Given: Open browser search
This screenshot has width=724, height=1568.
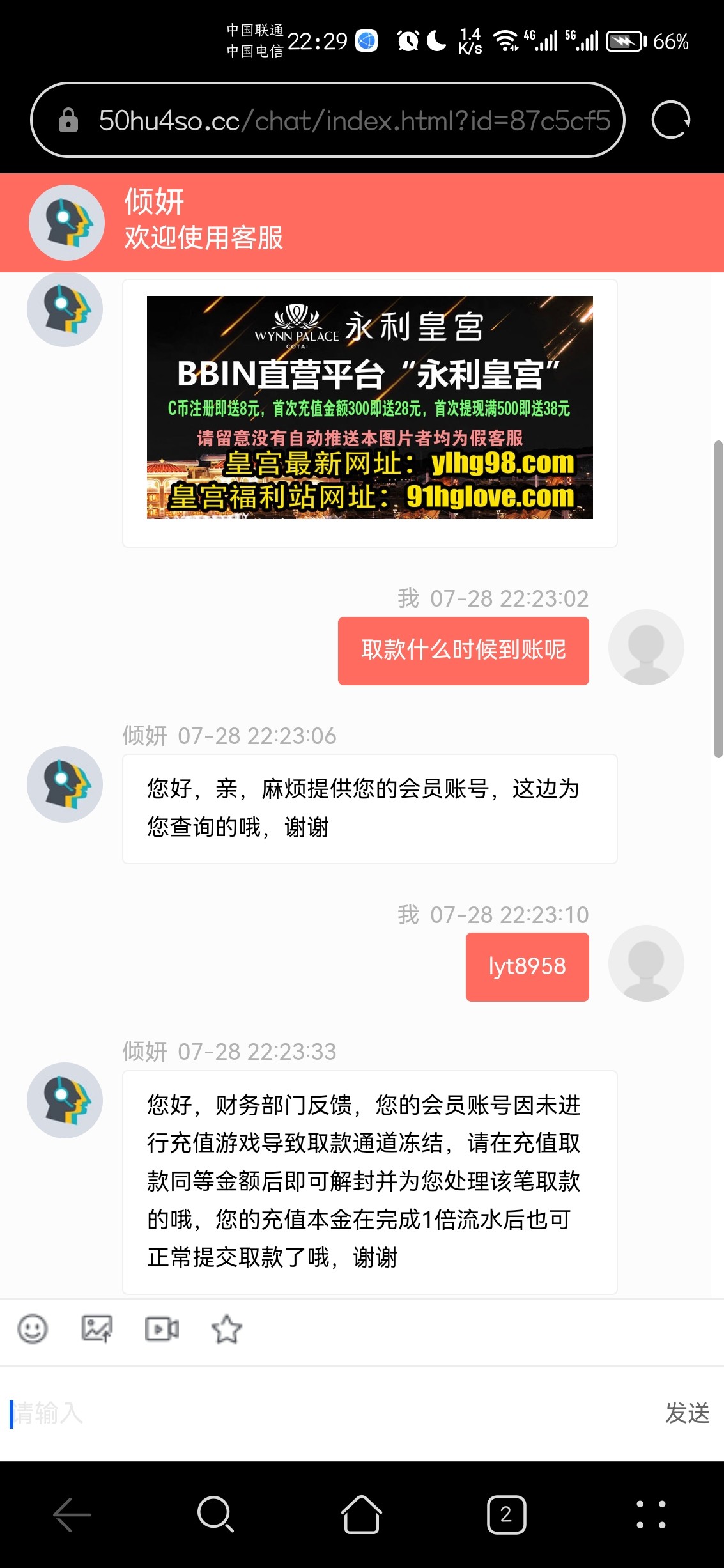Looking at the screenshot, I should tap(215, 1514).
